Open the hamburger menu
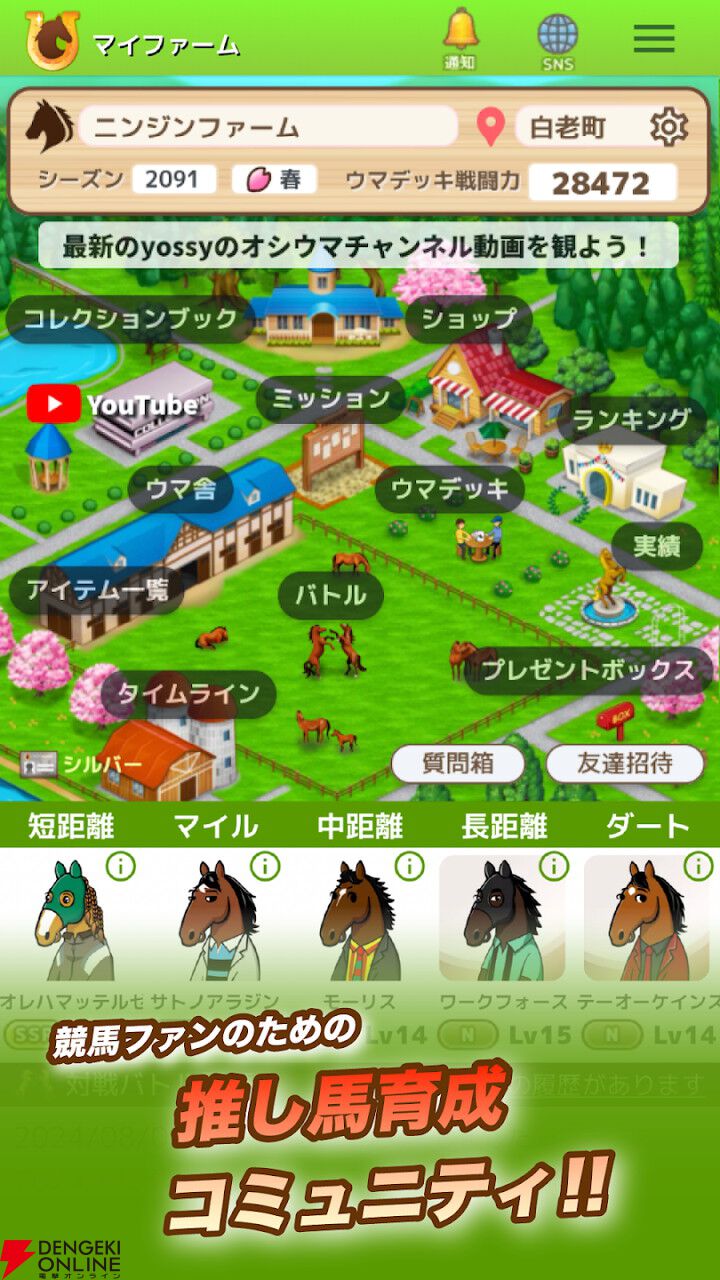This screenshot has height=1280, width=720. point(654,38)
